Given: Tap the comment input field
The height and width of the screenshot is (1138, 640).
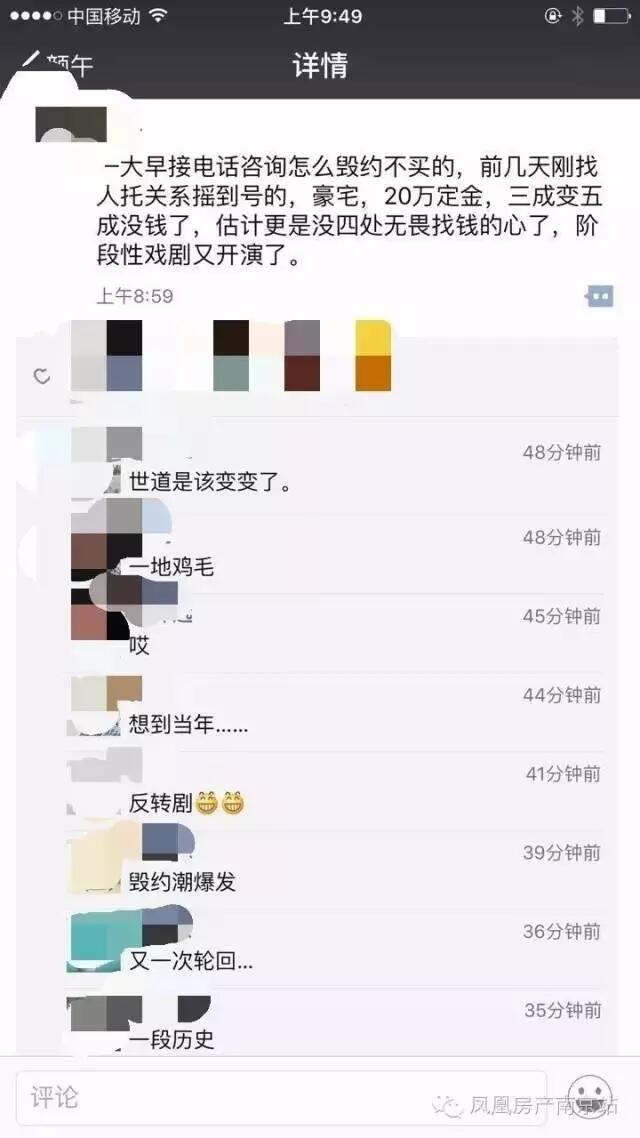Looking at the screenshot, I should point(280,1098).
